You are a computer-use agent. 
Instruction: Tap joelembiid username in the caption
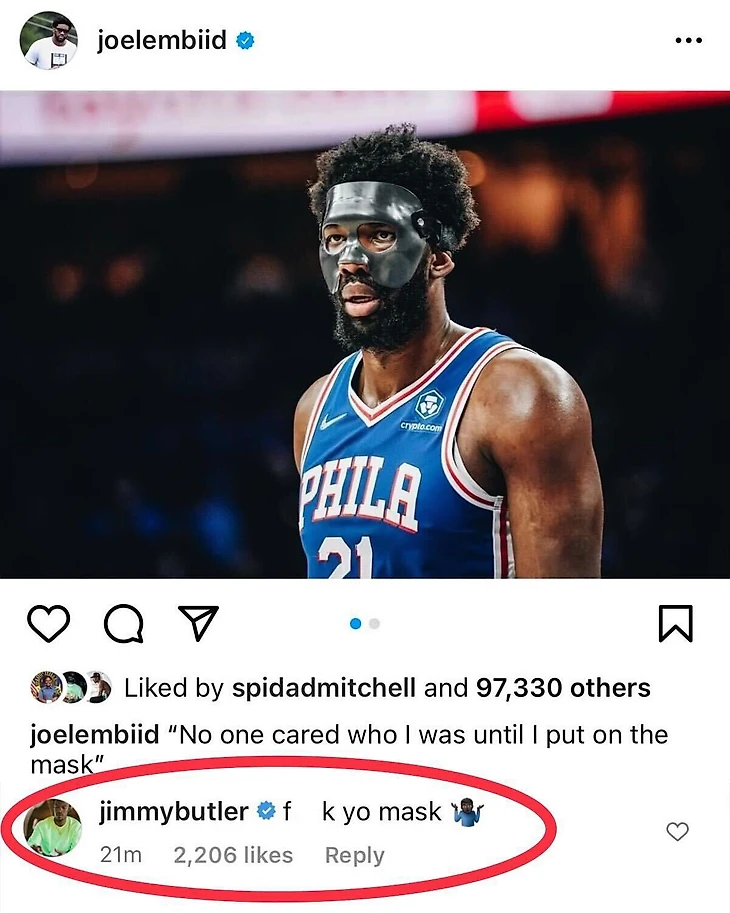pos(95,735)
